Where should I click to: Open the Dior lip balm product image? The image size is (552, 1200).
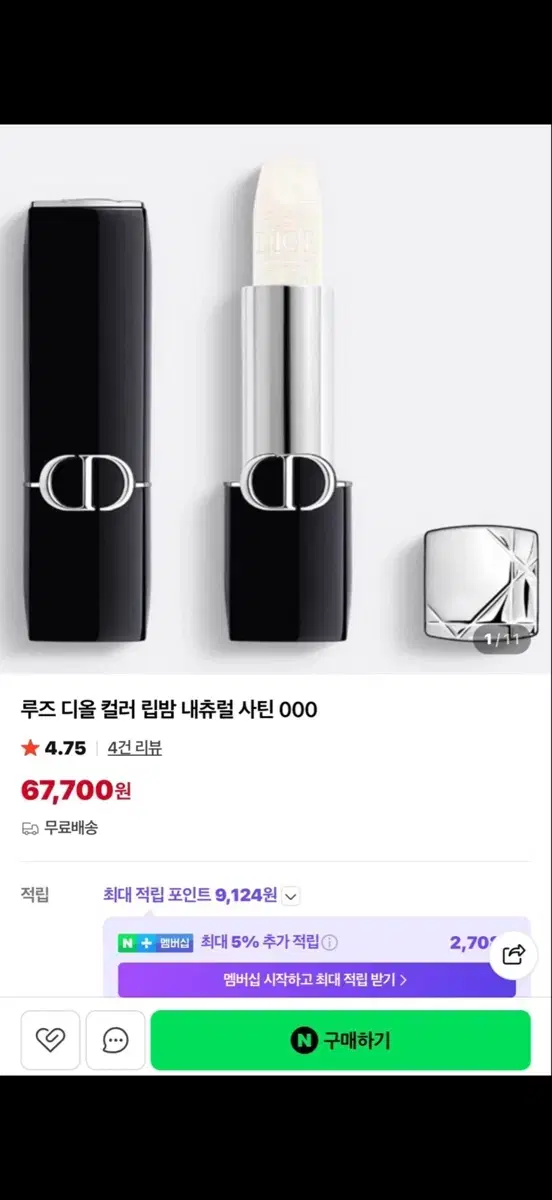(x=276, y=399)
